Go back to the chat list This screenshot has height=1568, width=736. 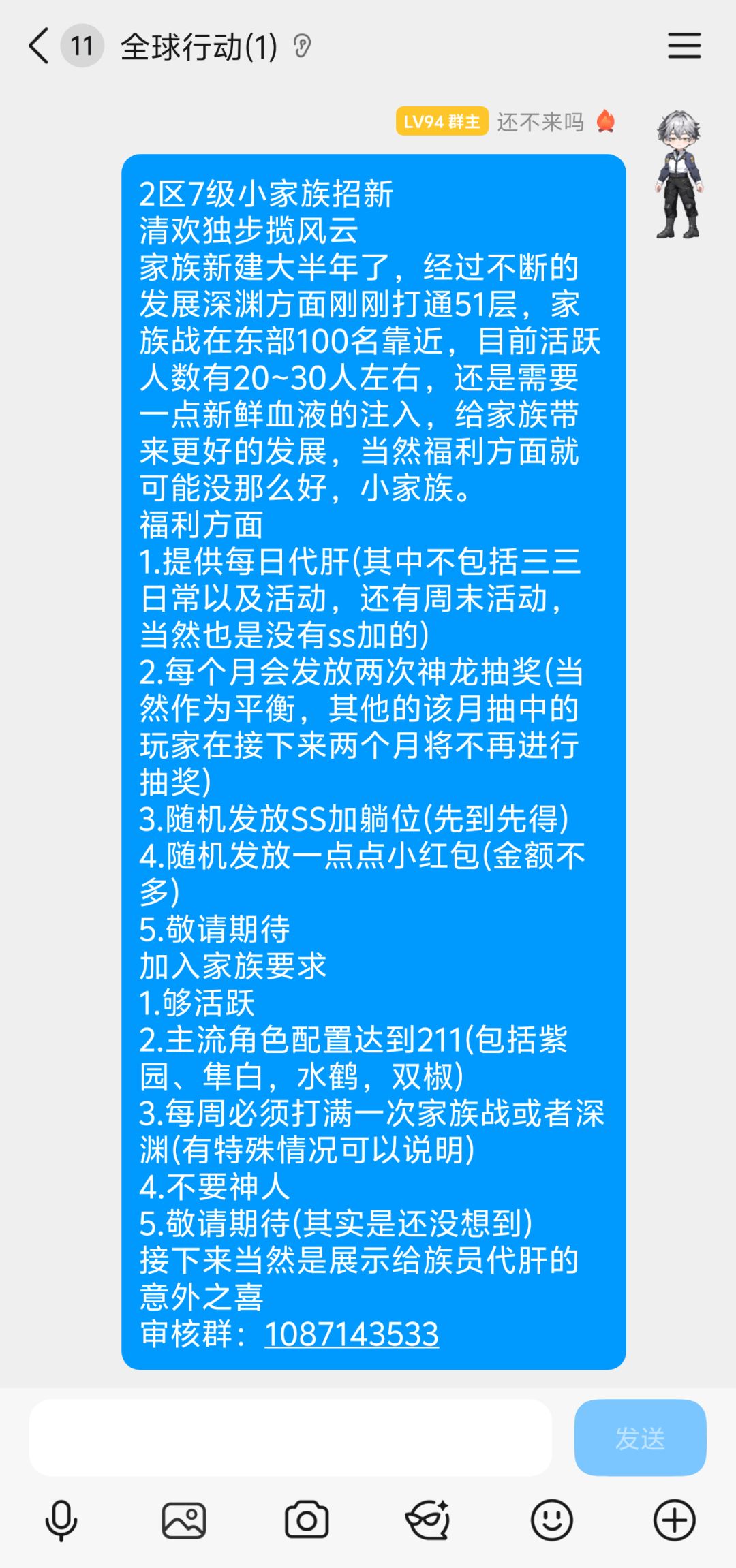point(39,46)
